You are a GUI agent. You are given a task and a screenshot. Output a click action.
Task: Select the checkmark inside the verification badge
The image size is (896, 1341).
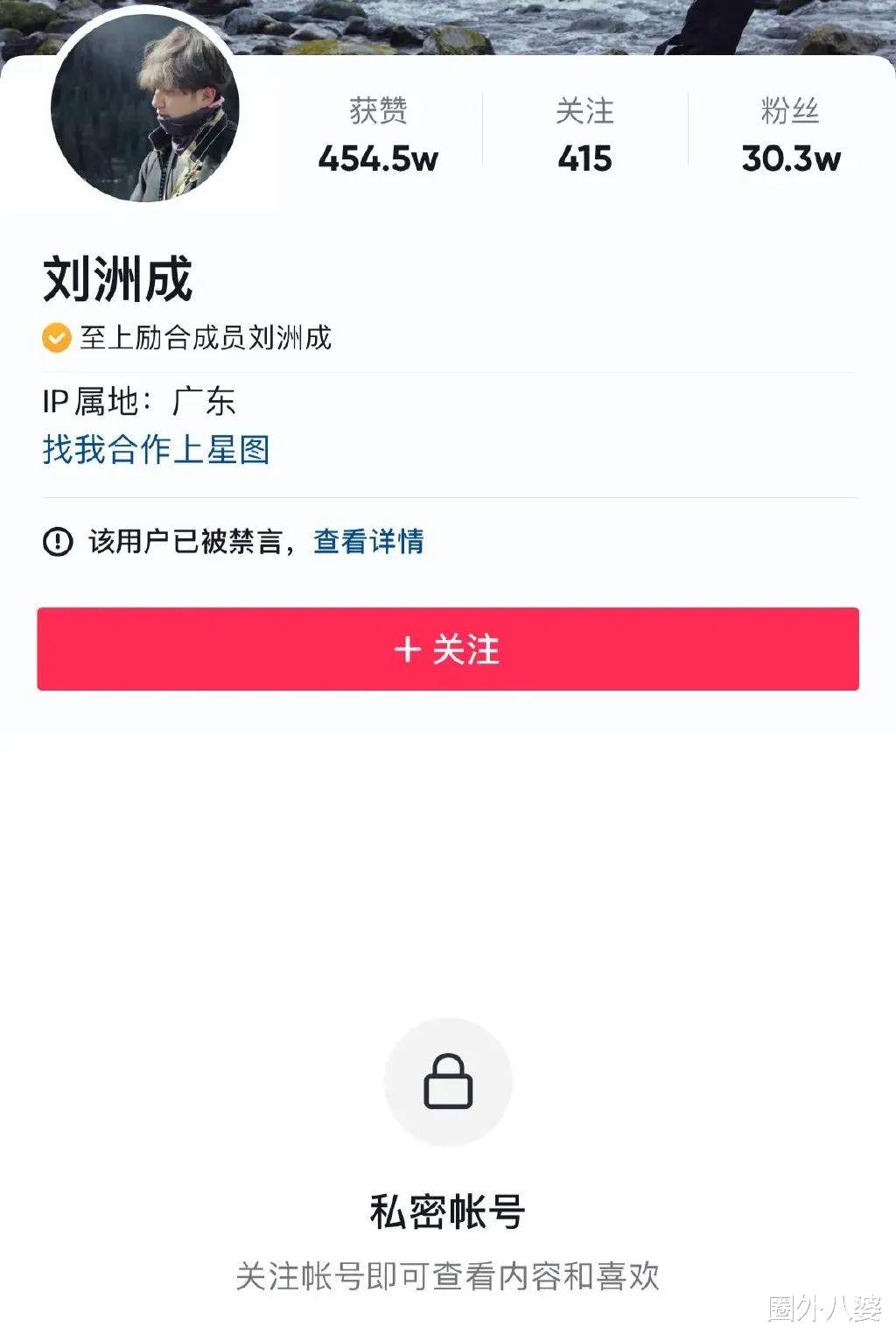click(x=56, y=336)
